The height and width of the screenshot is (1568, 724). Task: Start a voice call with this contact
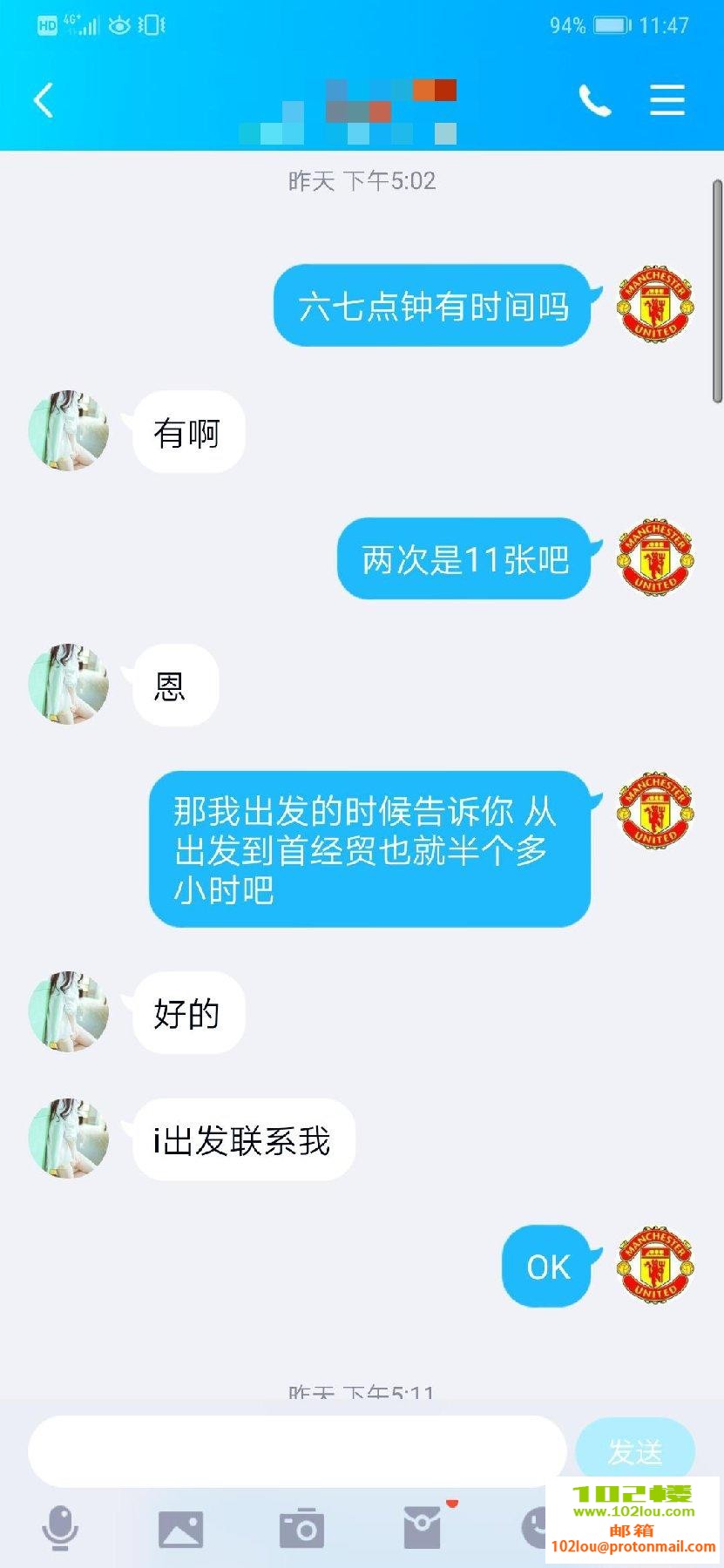[x=595, y=101]
